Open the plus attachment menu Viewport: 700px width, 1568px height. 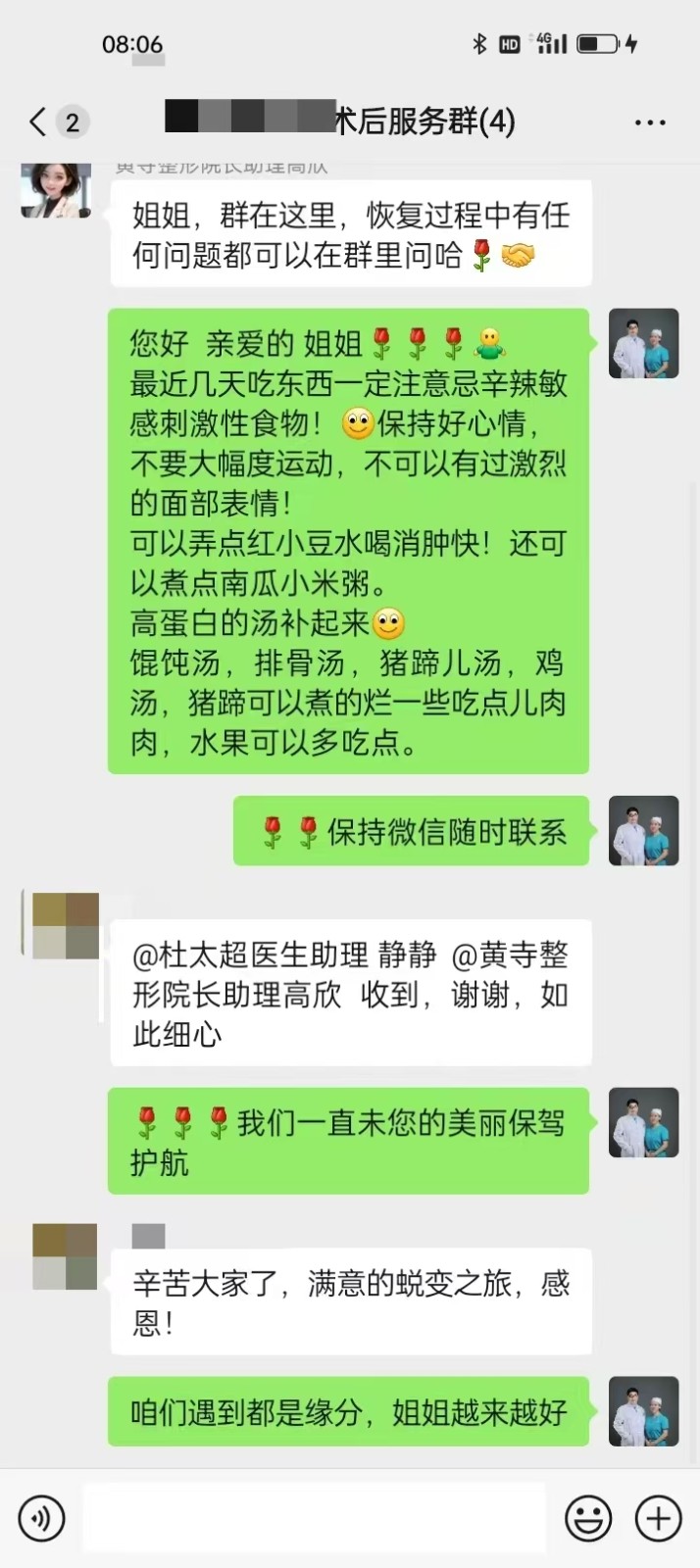pos(658,1519)
